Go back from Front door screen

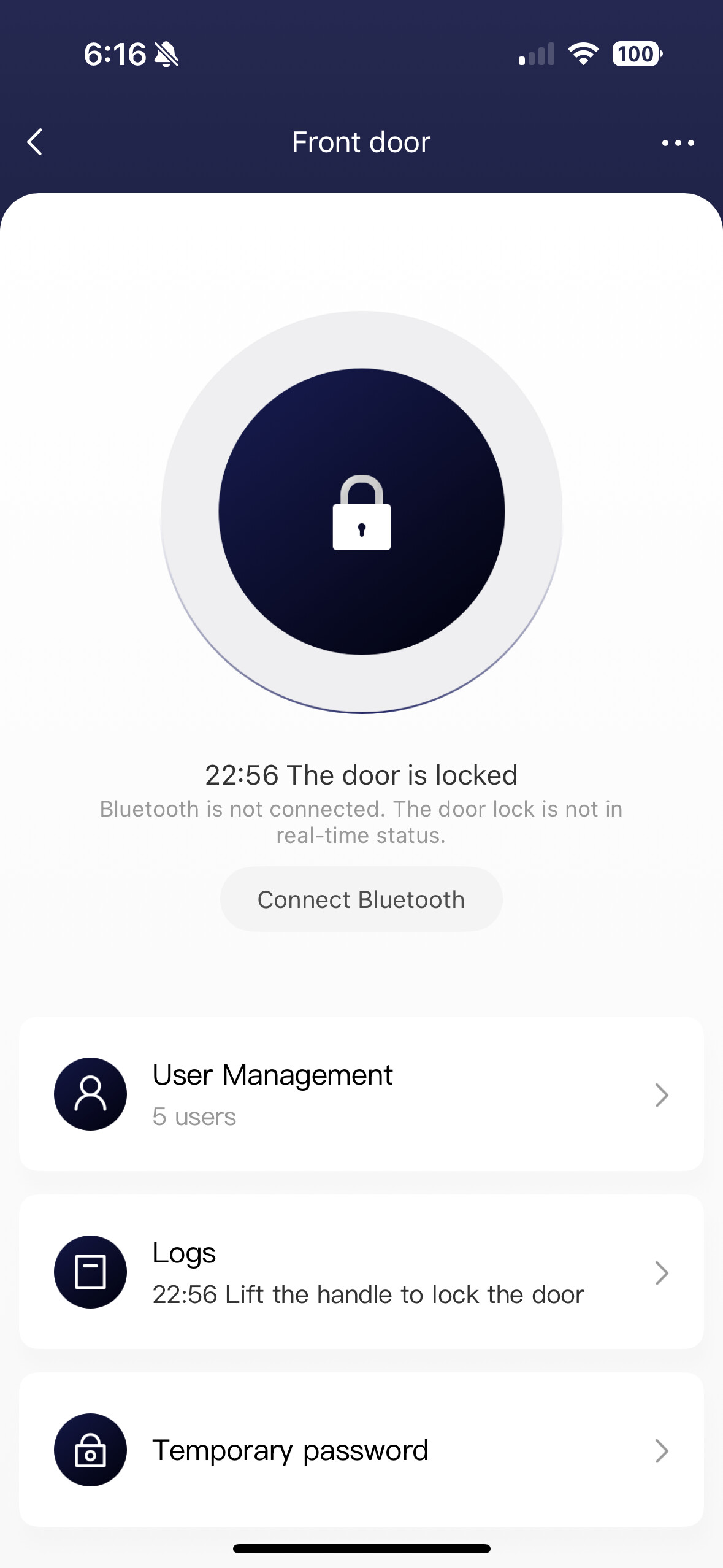click(x=36, y=142)
